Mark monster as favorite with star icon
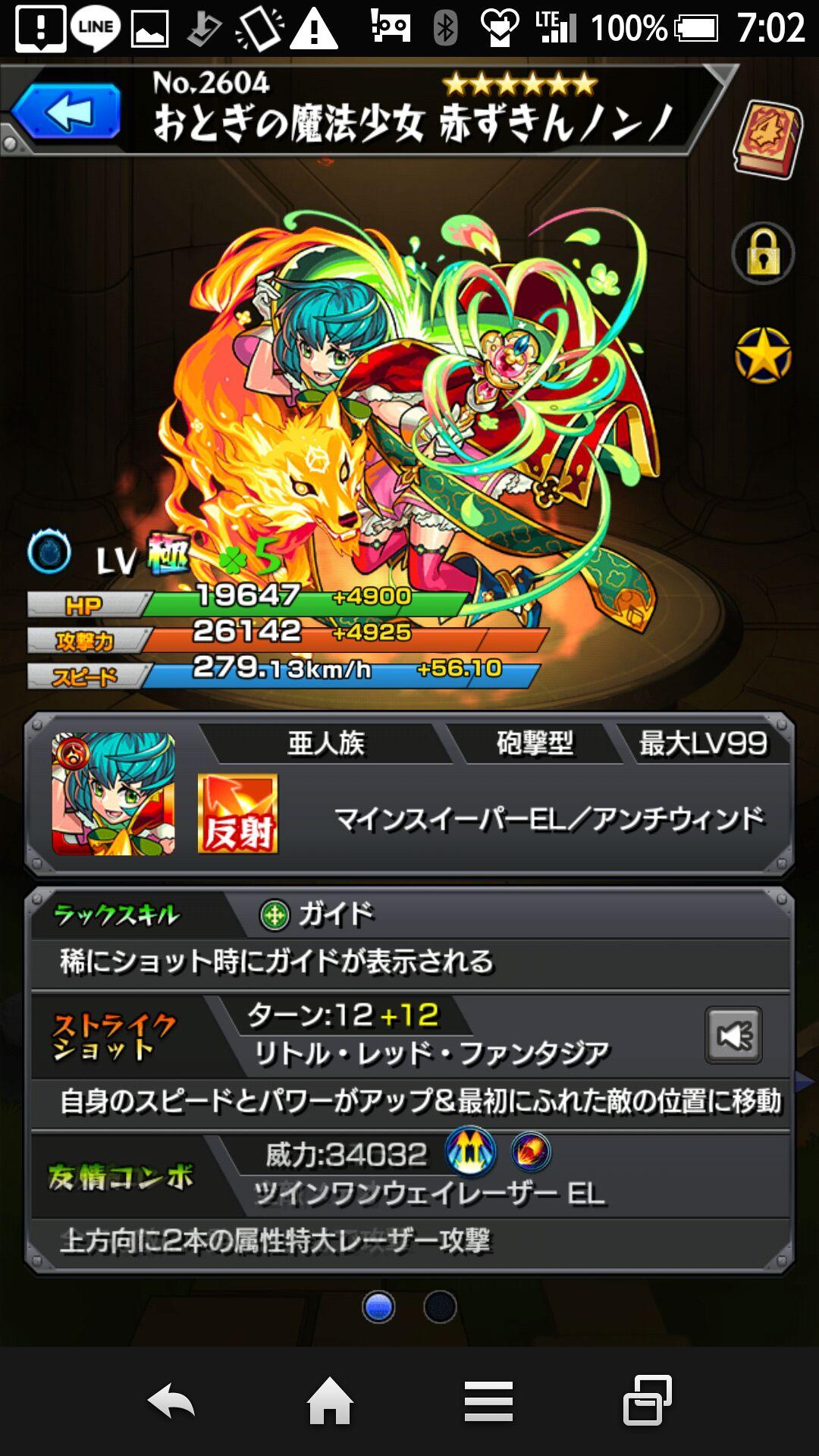The width and height of the screenshot is (819, 1456). tap(763, 355)
